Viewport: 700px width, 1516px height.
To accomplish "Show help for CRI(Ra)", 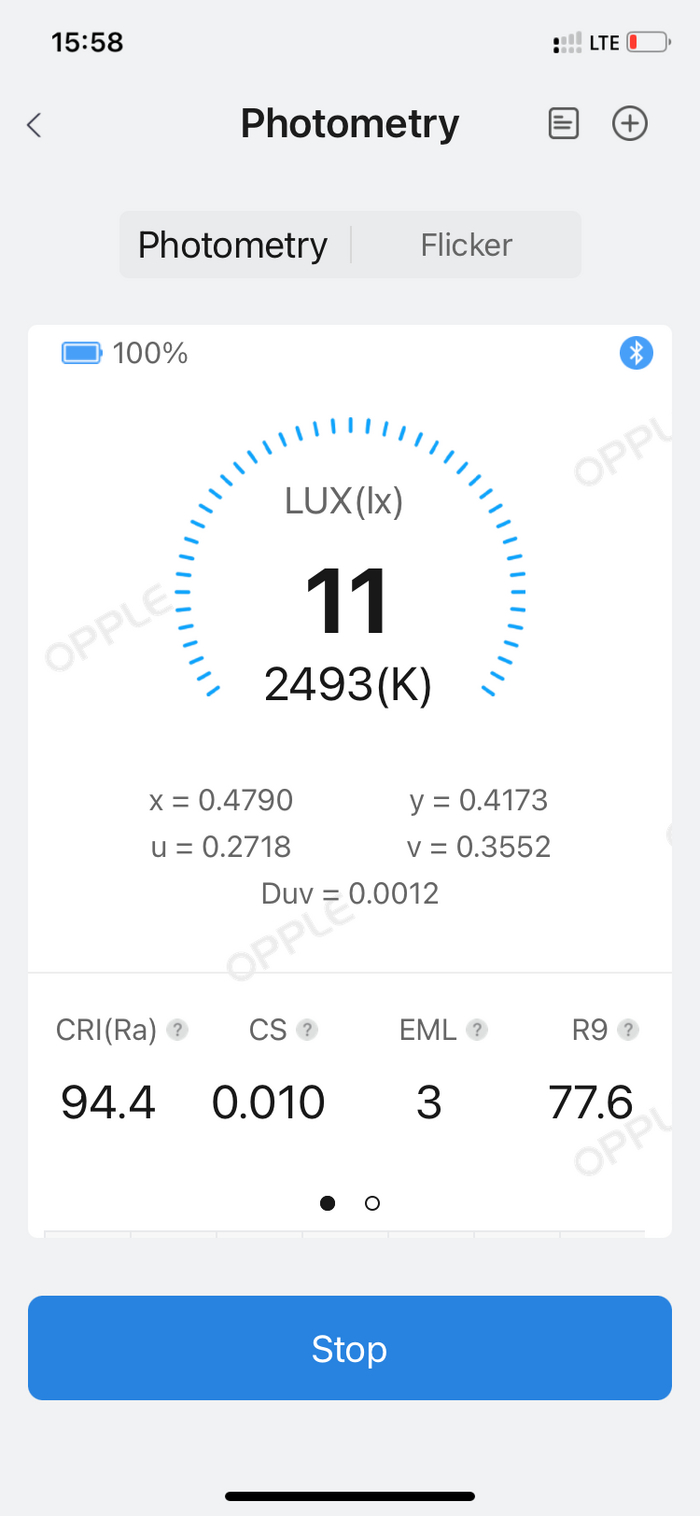I will tap(178, 1030).
